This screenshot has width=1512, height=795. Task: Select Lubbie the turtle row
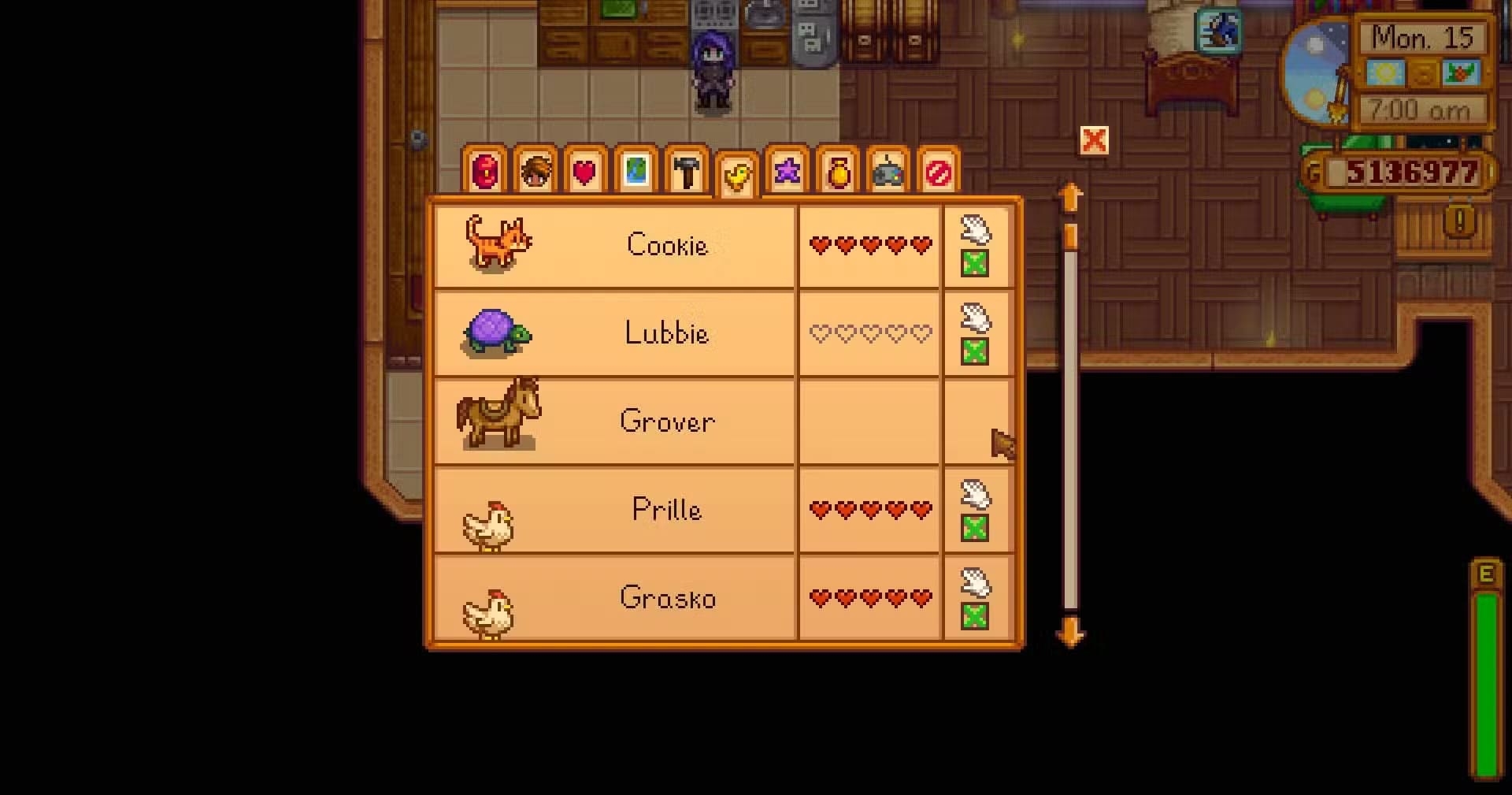pyautogui.click(x=614, y=333)
